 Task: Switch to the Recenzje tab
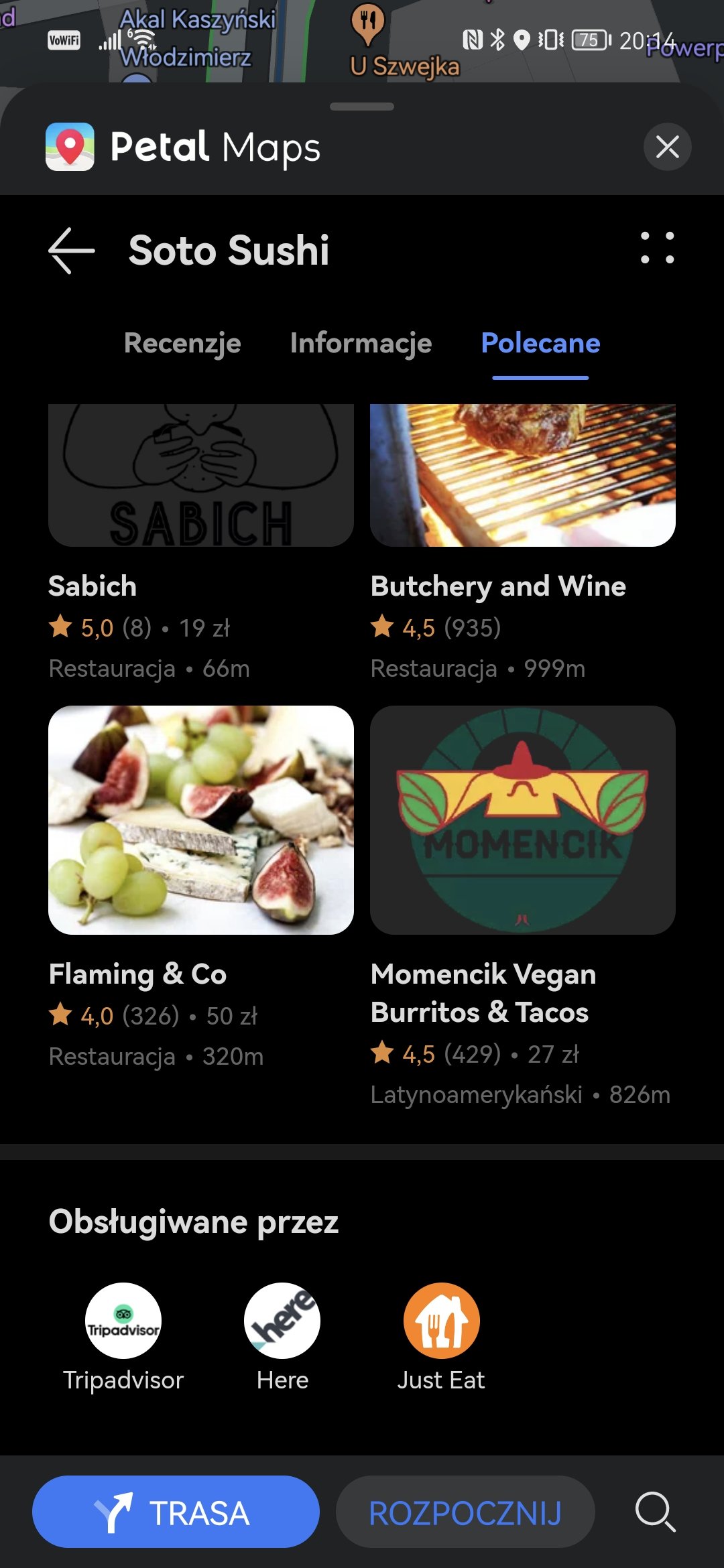(x=182, y=343)
